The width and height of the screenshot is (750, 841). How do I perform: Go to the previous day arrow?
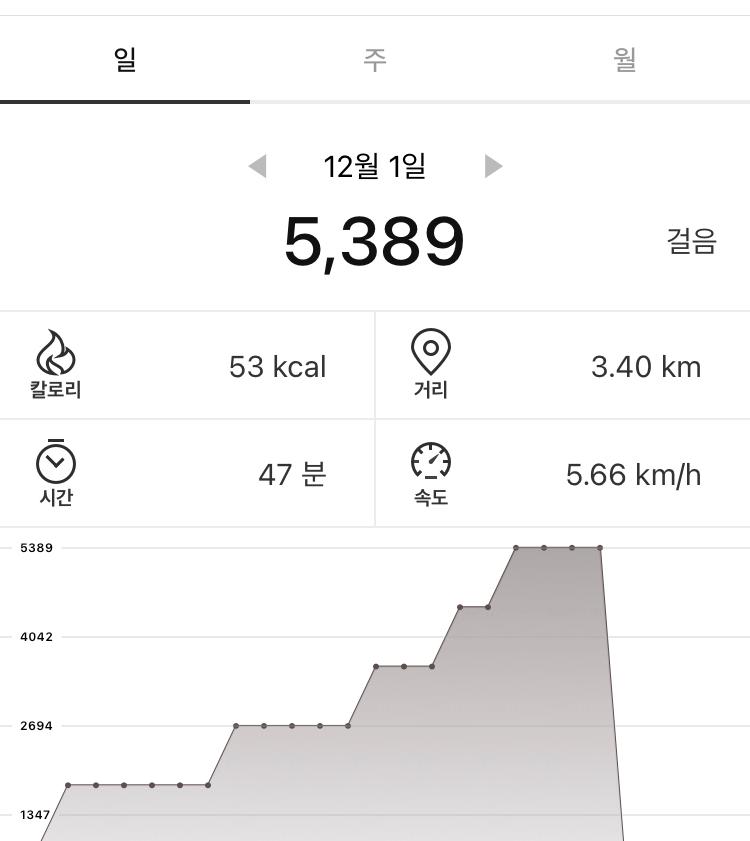(258, 166)
